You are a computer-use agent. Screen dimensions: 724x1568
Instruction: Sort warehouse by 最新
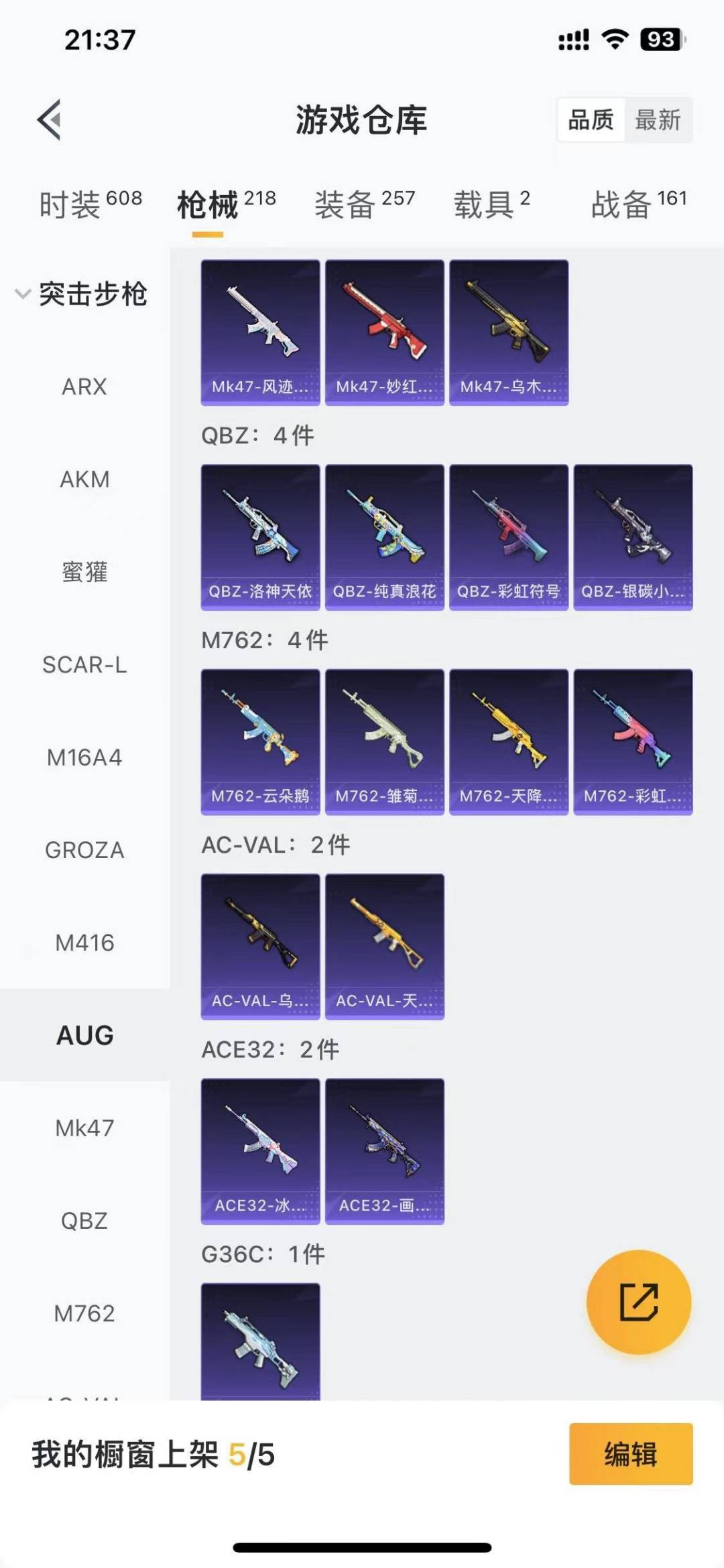pos(658,120)
